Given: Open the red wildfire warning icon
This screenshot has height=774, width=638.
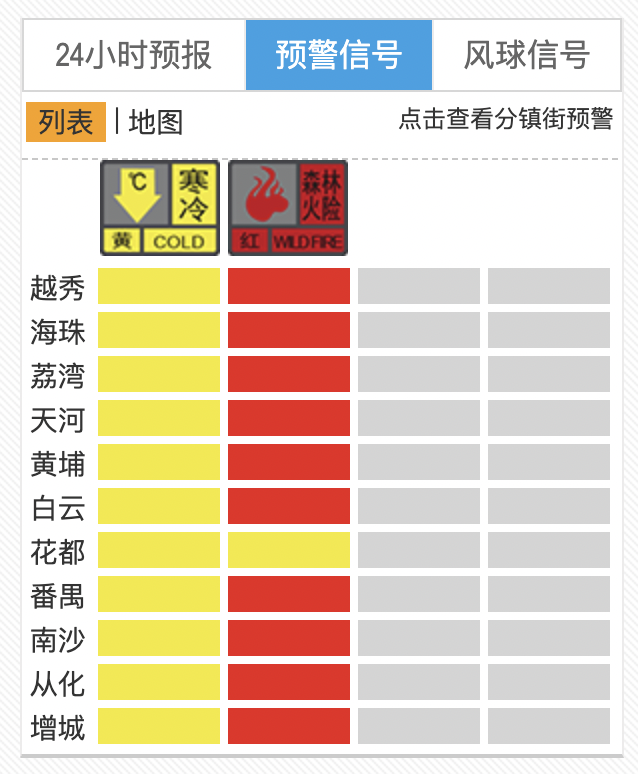Looking at the screenshot, I should (288, 207).
